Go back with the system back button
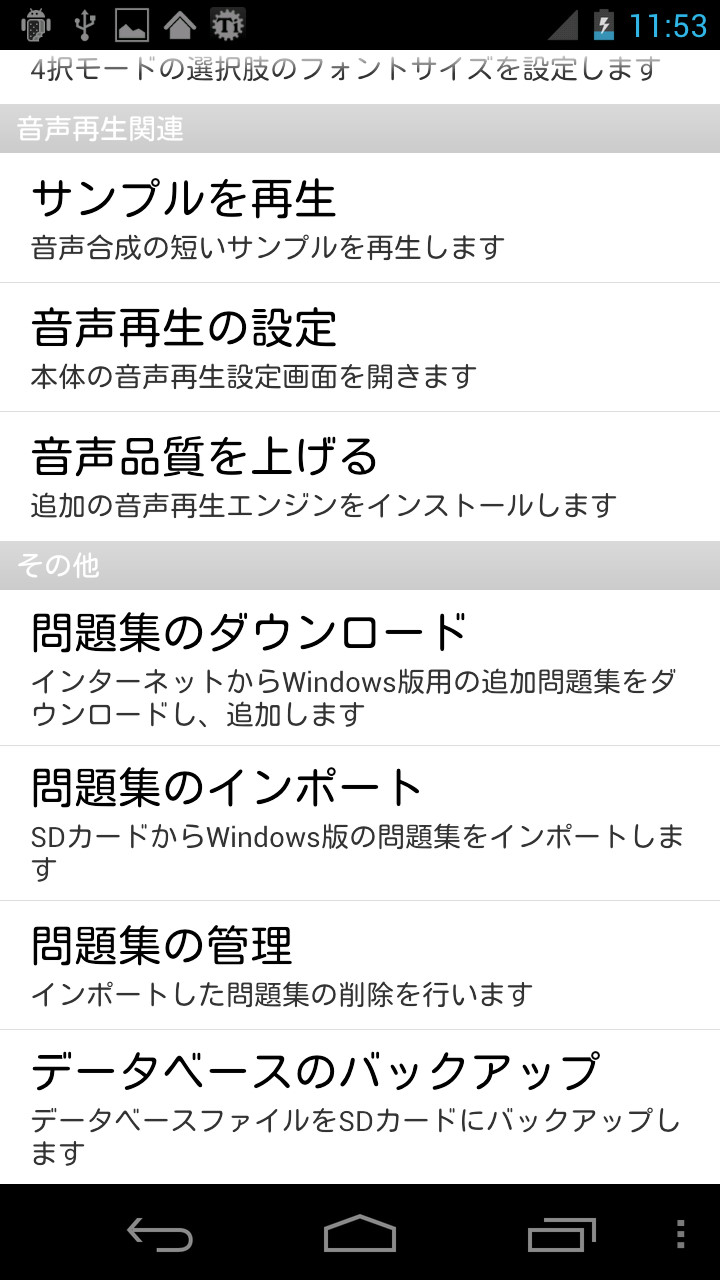Viewport: 720px width, 1280px height. [160, 1234]
